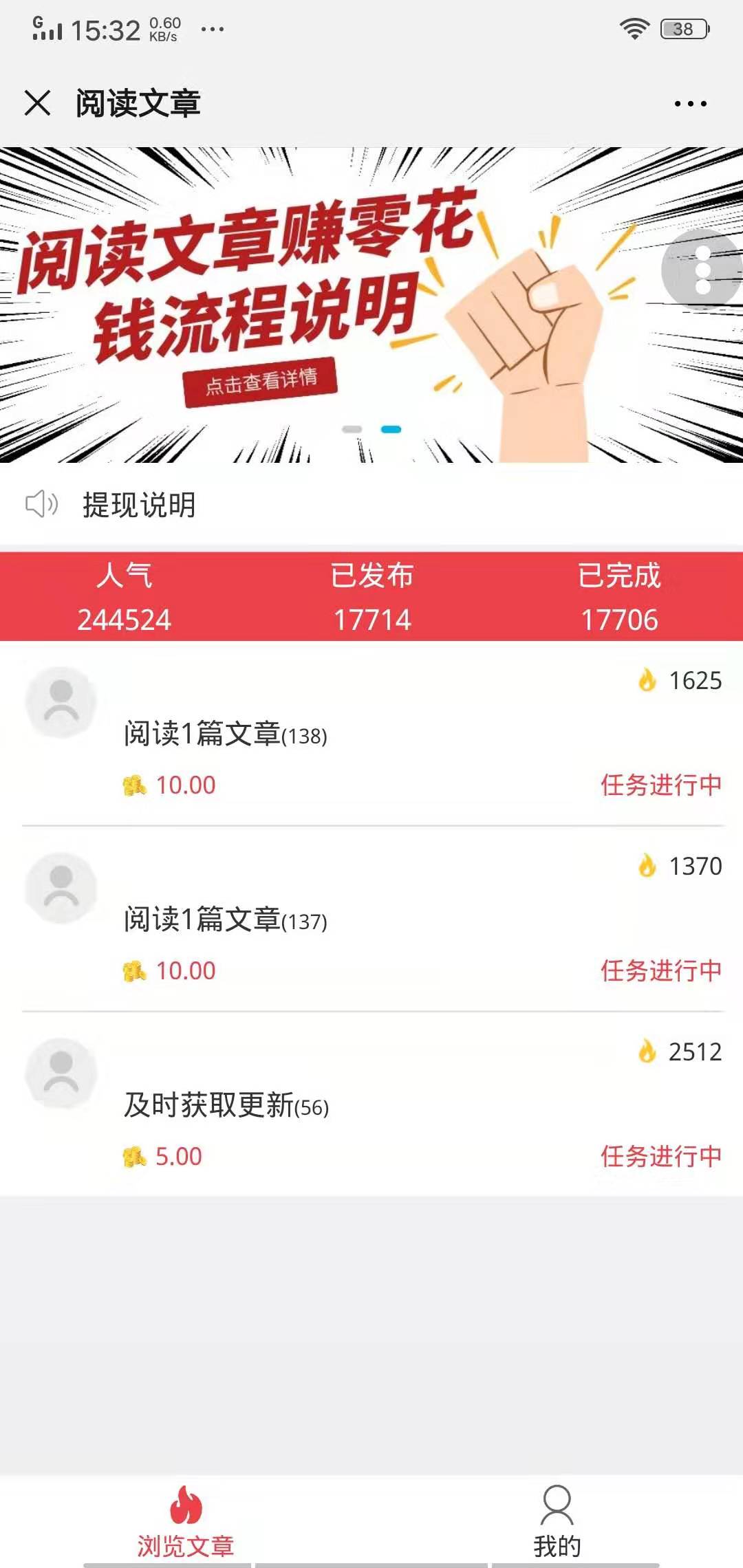Viewport: 743px width, 1568px height.
Task: Tap the 人气 statistic showing 244524
Action: coord(124,598)
